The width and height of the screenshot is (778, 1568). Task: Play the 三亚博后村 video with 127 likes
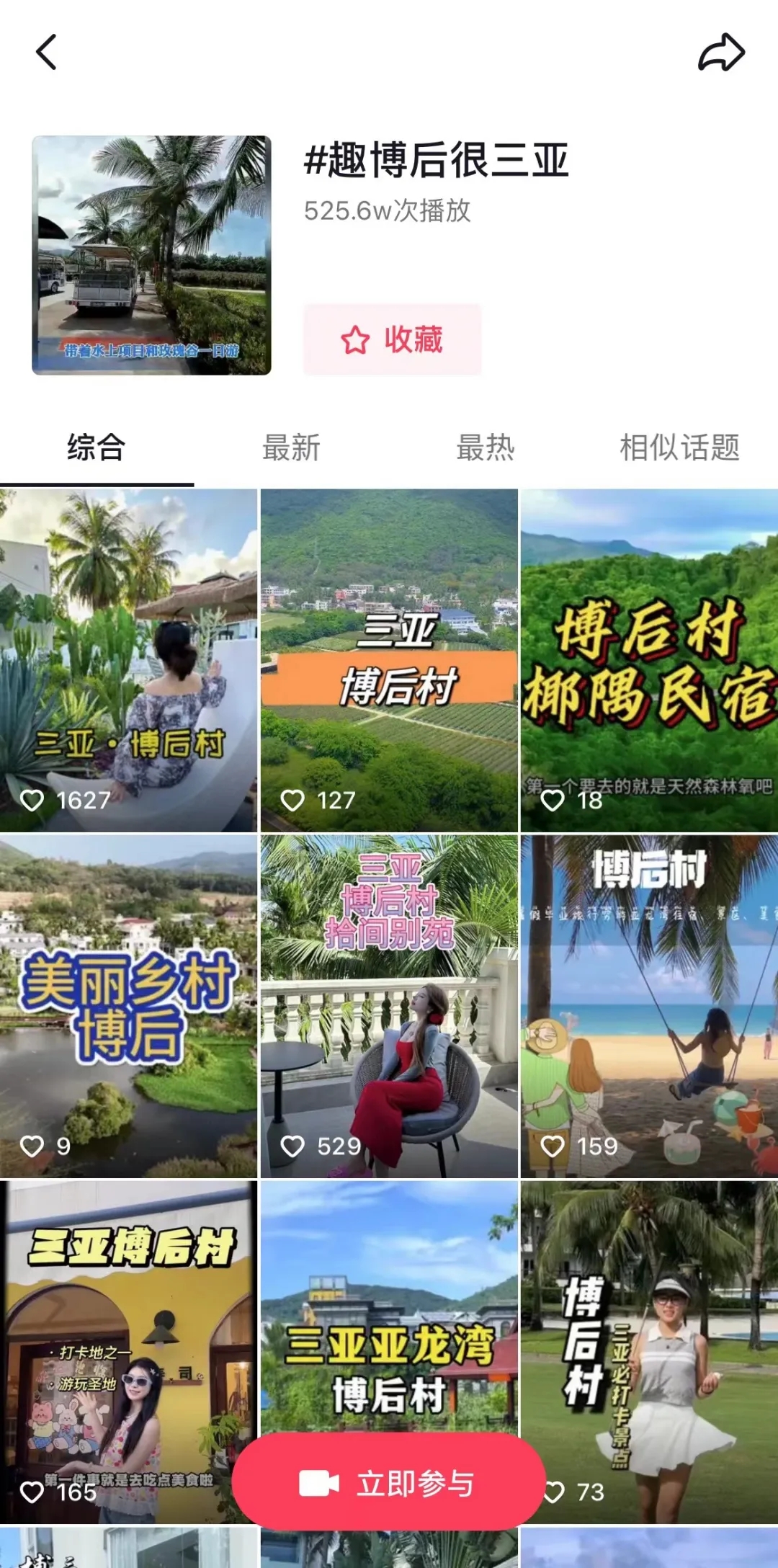click(x=389, y=660)
